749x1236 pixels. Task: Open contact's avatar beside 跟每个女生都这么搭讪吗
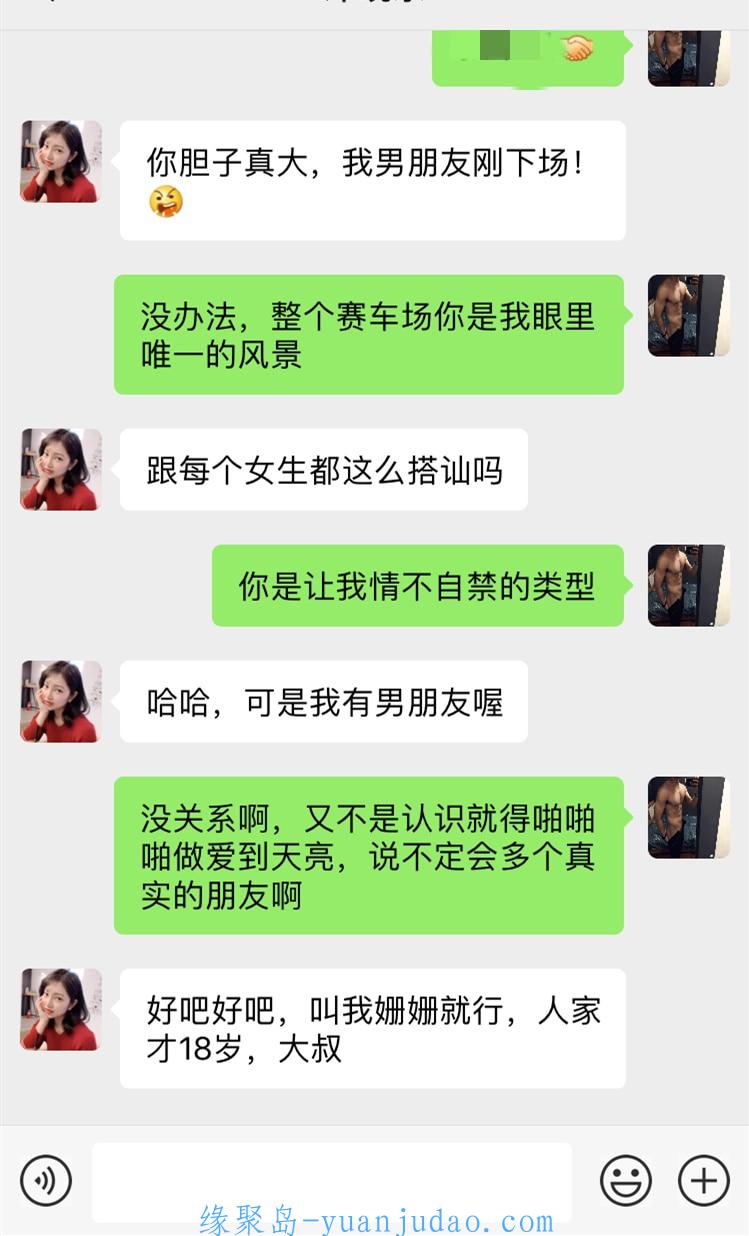[x=61, y=469]
